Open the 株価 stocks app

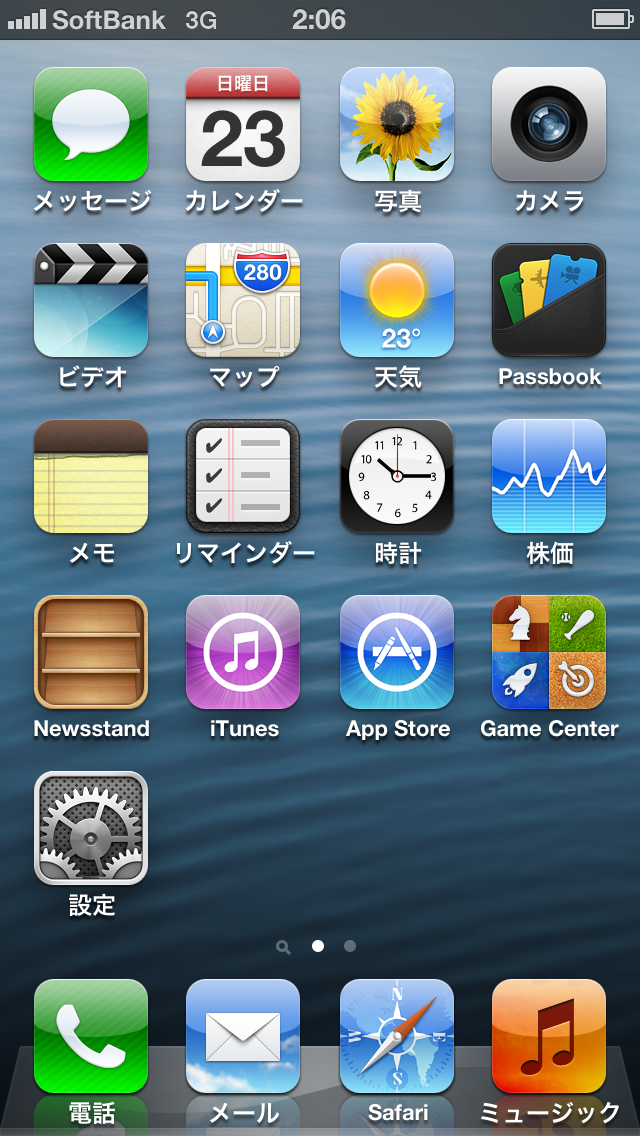pos(549,476)
